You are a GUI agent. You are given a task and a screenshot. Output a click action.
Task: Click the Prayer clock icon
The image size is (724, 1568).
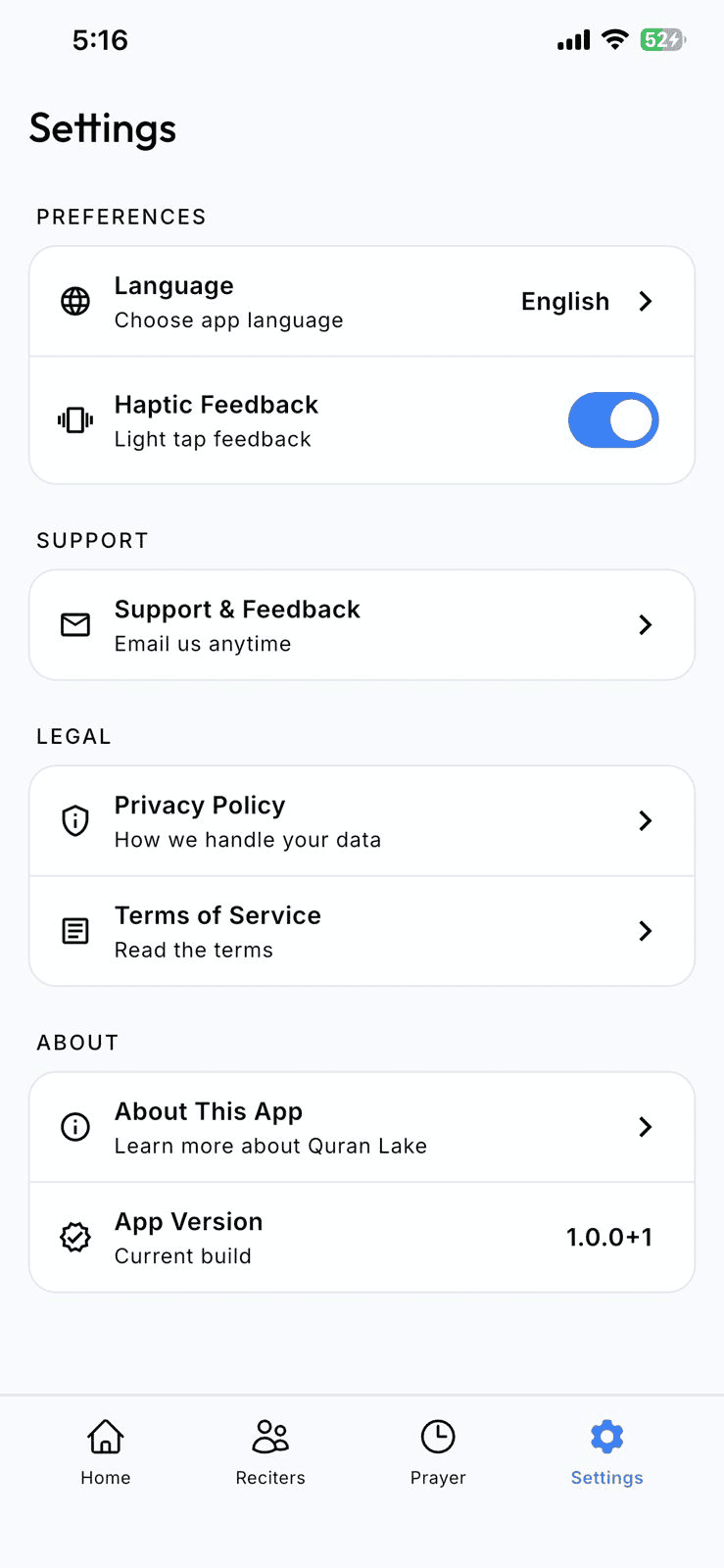pyautogui.click(x=438, y=1437)
